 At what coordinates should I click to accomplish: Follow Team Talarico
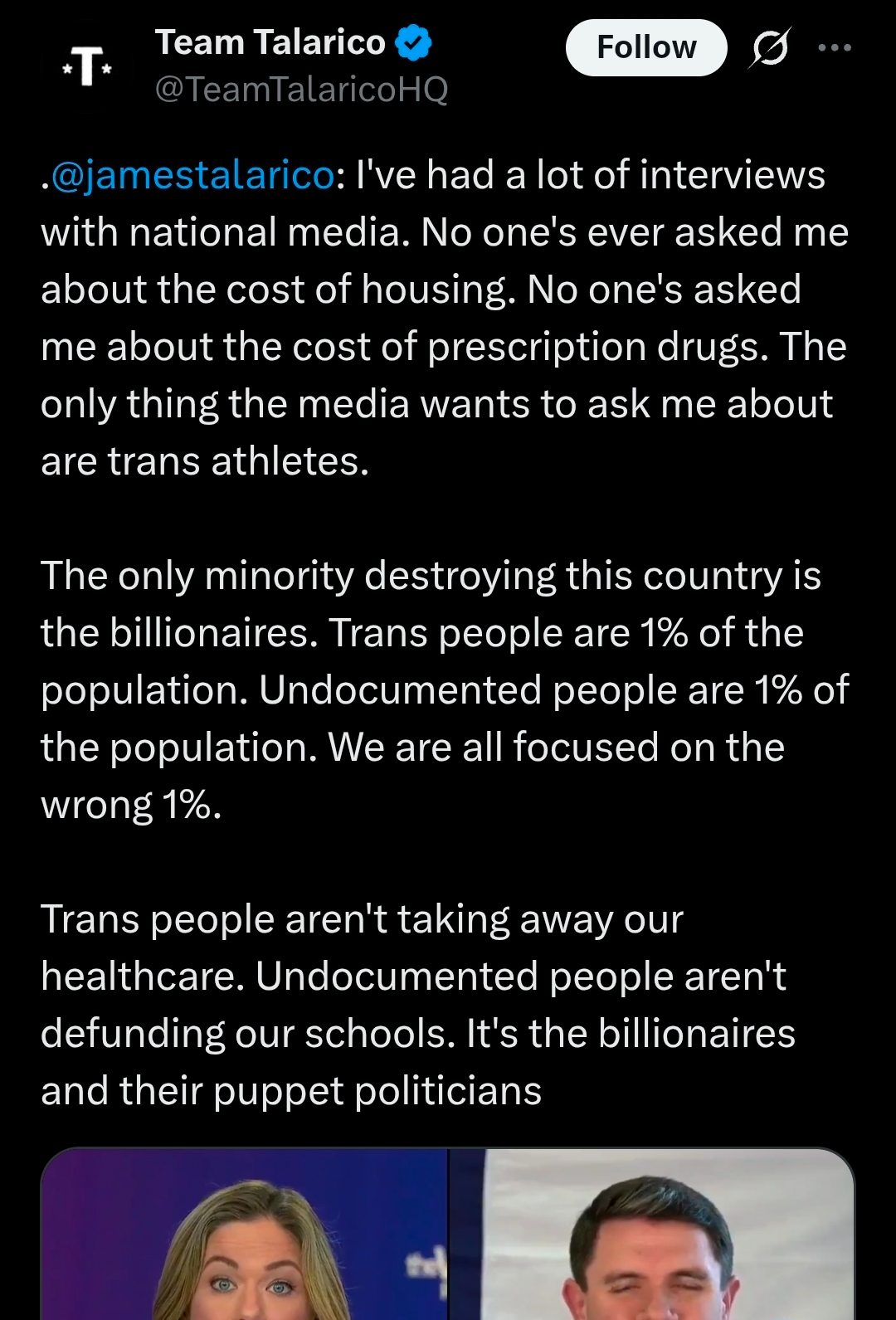coord(645,47)
